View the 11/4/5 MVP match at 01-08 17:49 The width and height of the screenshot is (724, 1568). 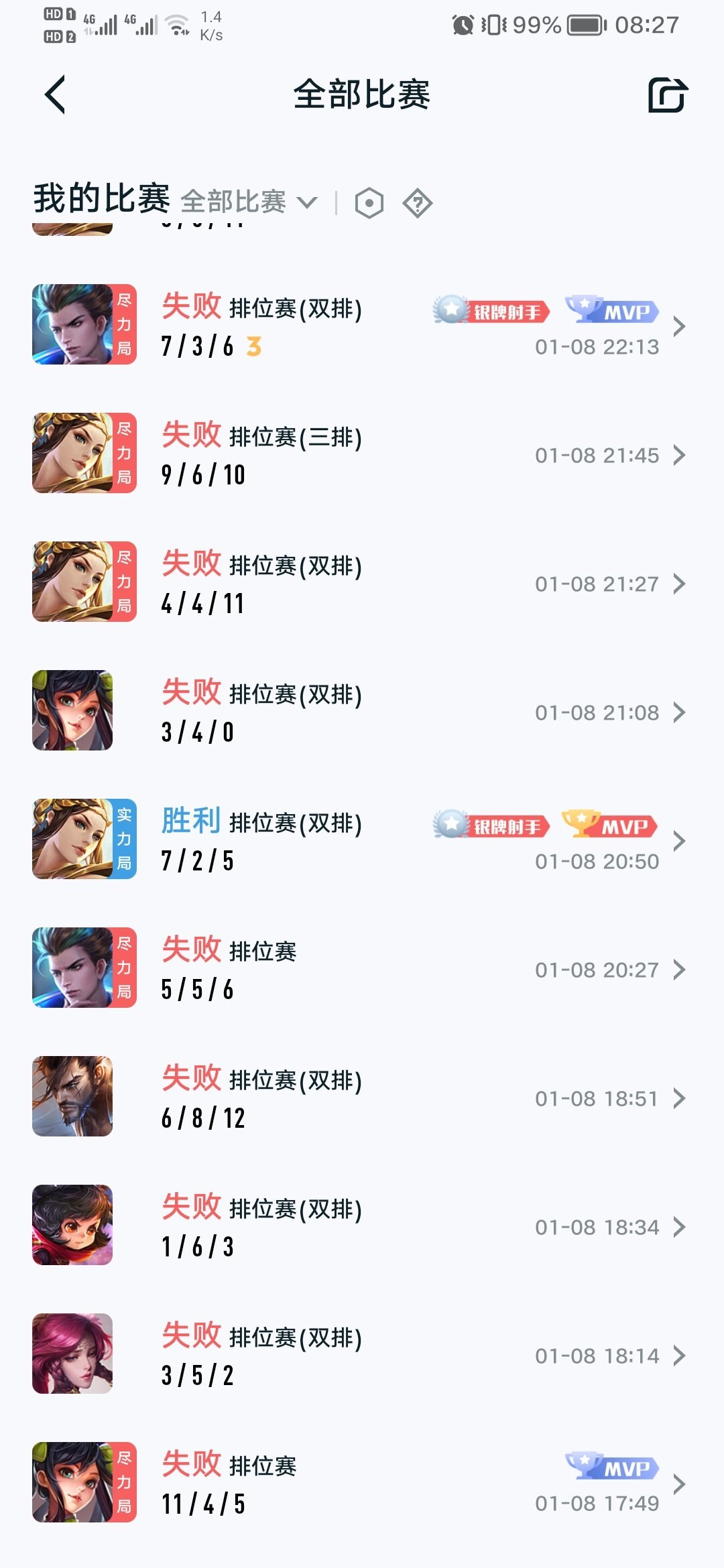point(362,1484)
